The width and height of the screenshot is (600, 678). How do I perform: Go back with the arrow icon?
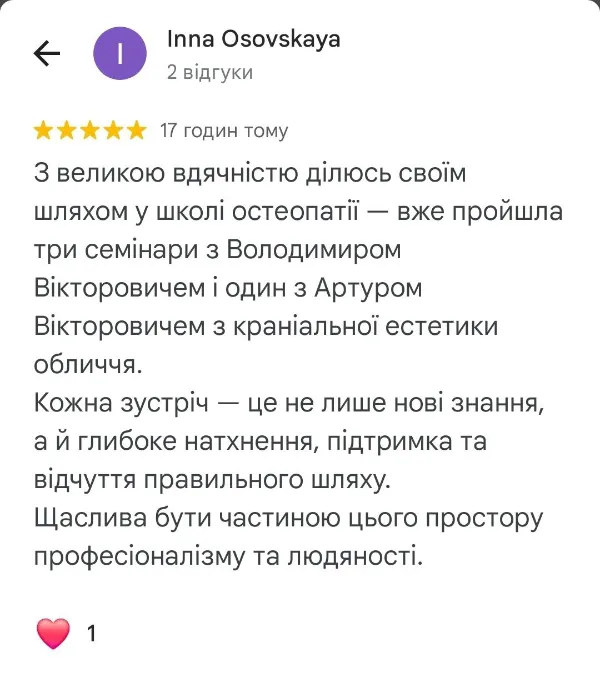tap(47, 54)
